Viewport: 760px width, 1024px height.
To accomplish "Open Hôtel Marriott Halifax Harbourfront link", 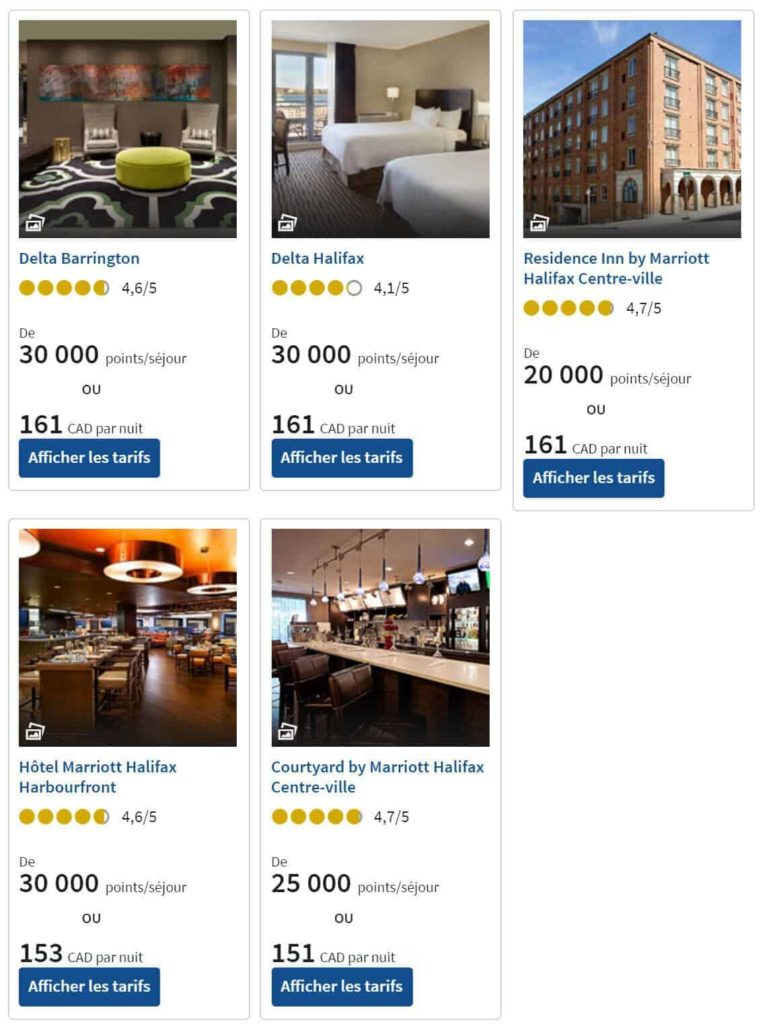I will 97,777.
